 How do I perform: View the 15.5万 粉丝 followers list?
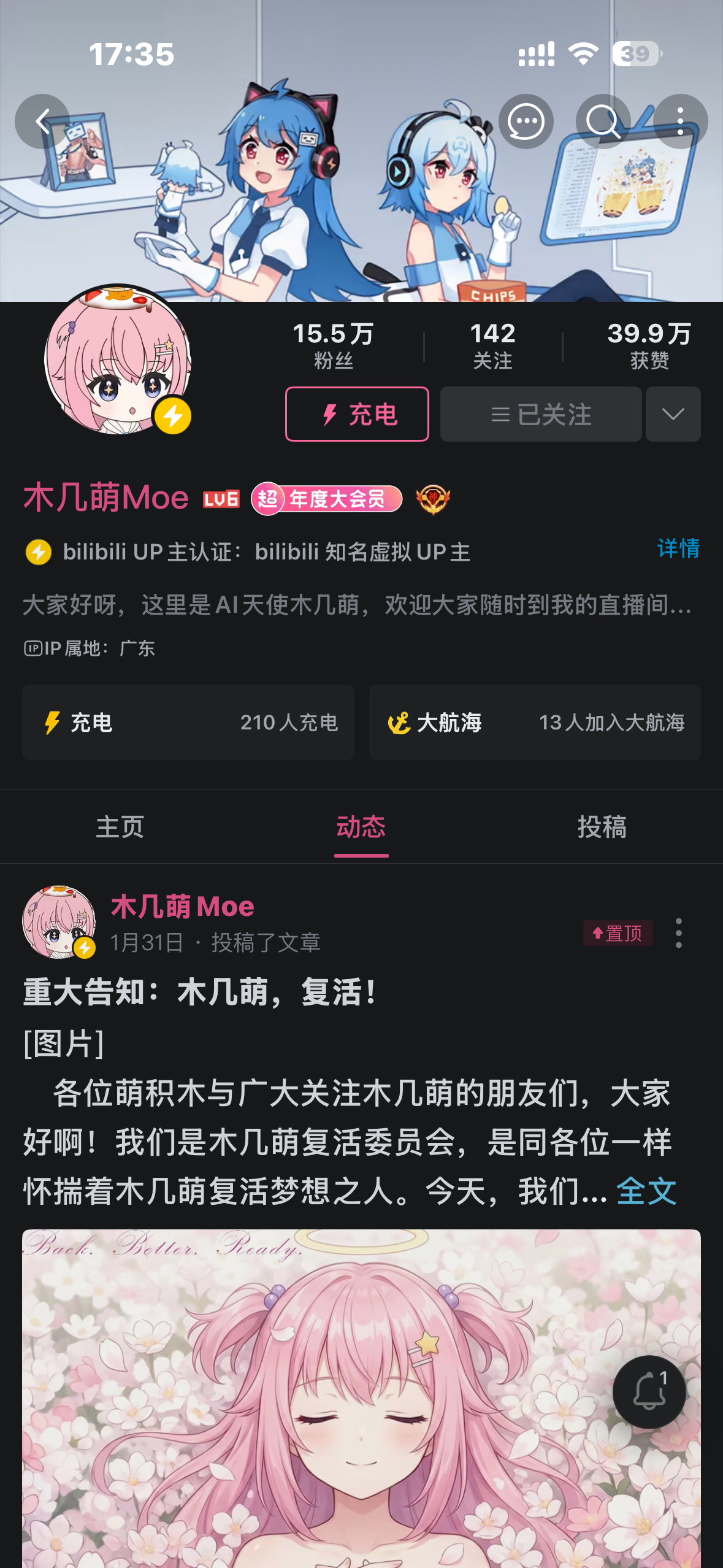(333, 346)
